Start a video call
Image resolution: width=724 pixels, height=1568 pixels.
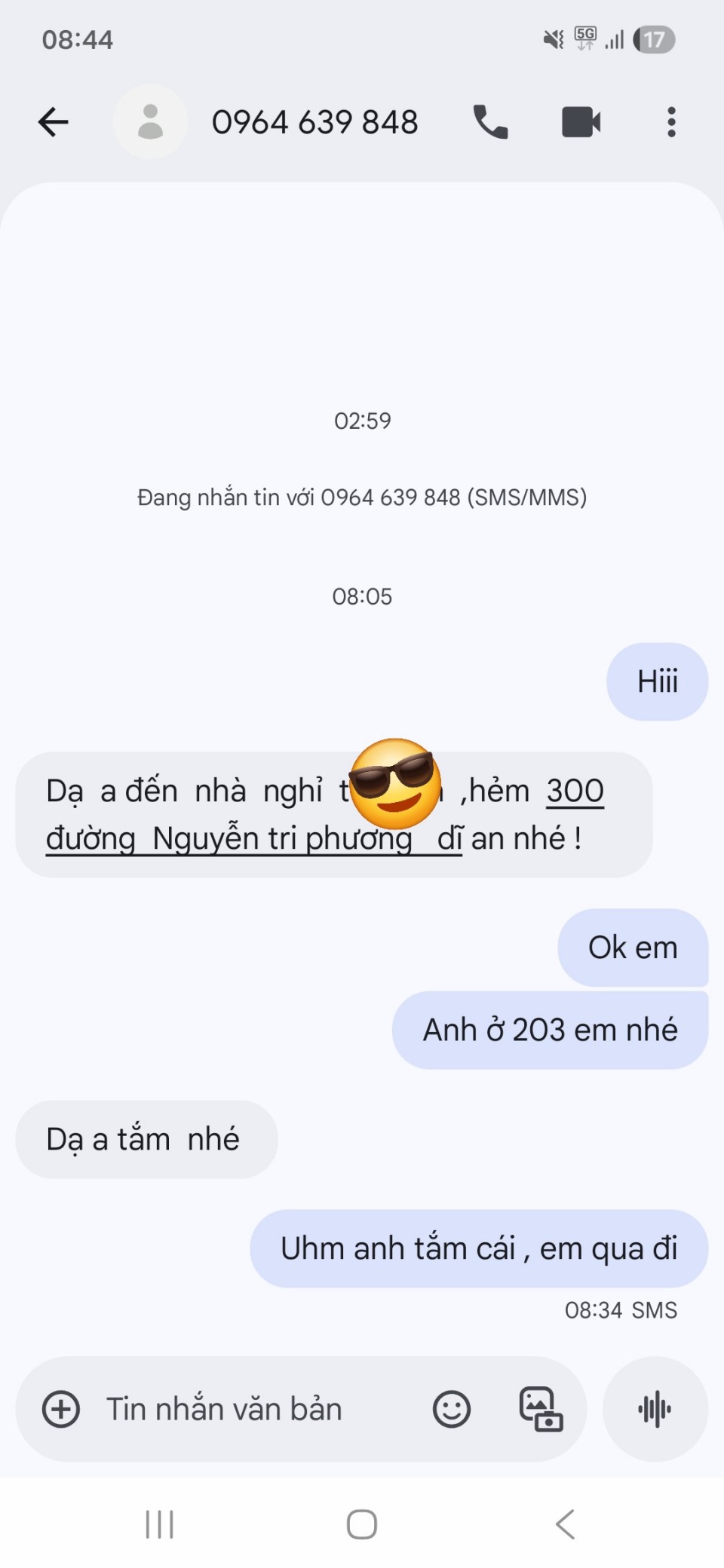click(x=581, y=122)
